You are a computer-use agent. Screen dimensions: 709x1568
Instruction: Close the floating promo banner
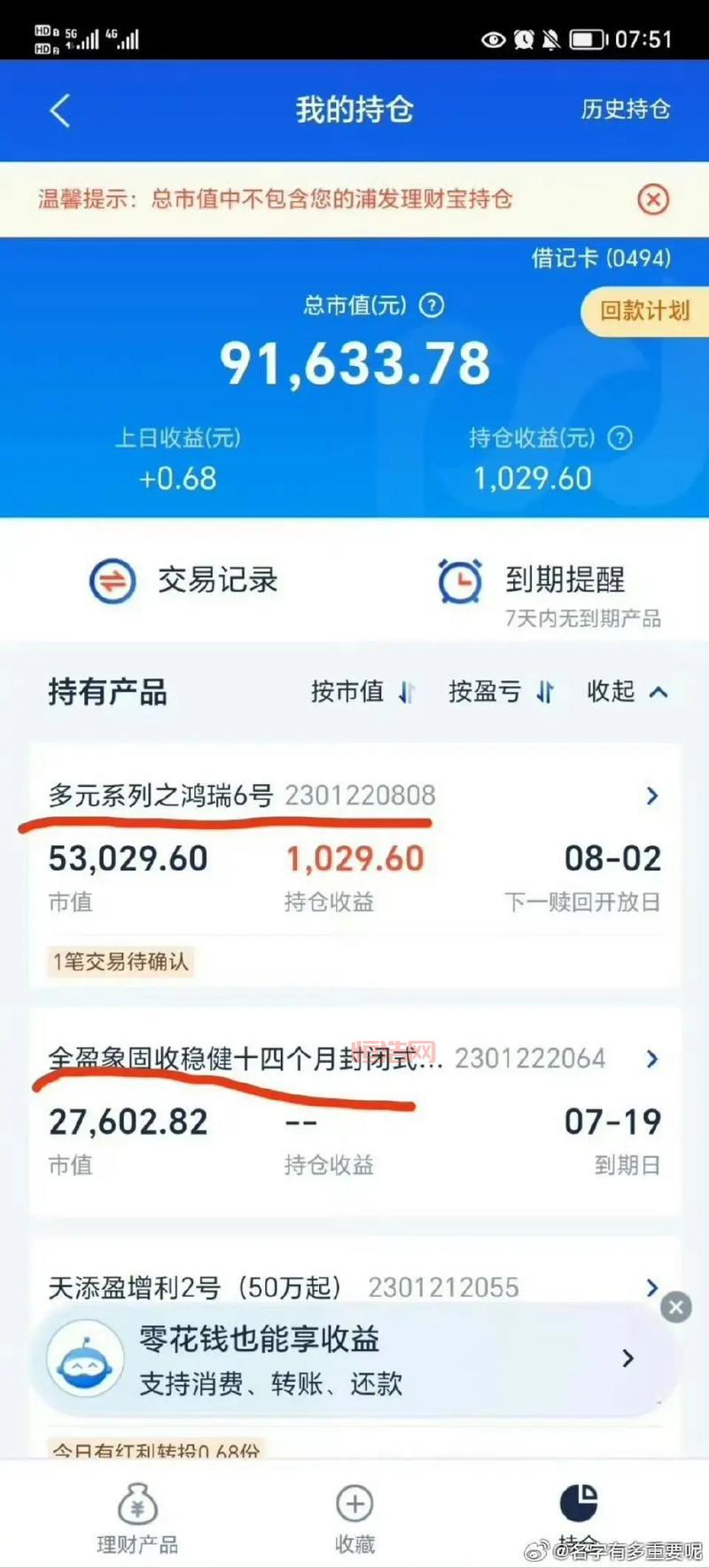[x=675, y=1308]
